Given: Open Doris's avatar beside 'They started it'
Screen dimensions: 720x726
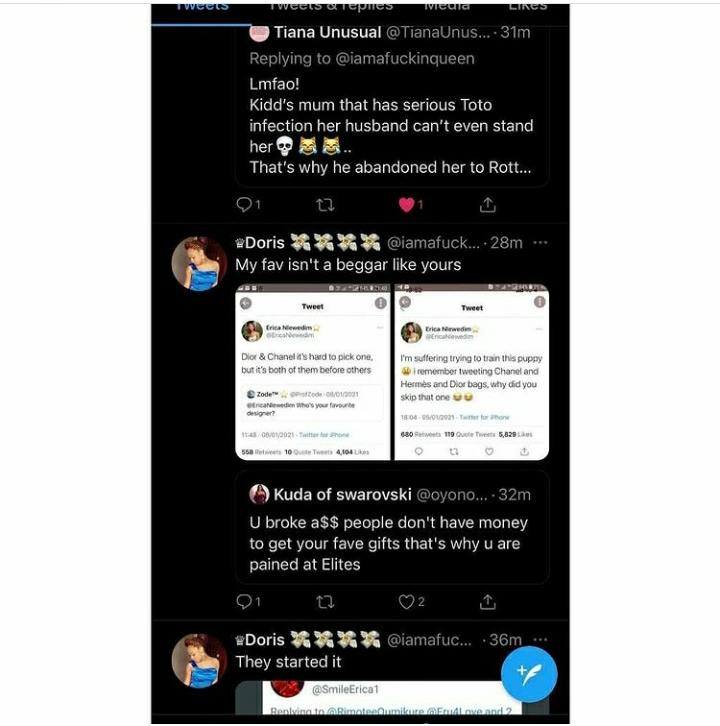Looking at the screenshot, I should 199,660.
